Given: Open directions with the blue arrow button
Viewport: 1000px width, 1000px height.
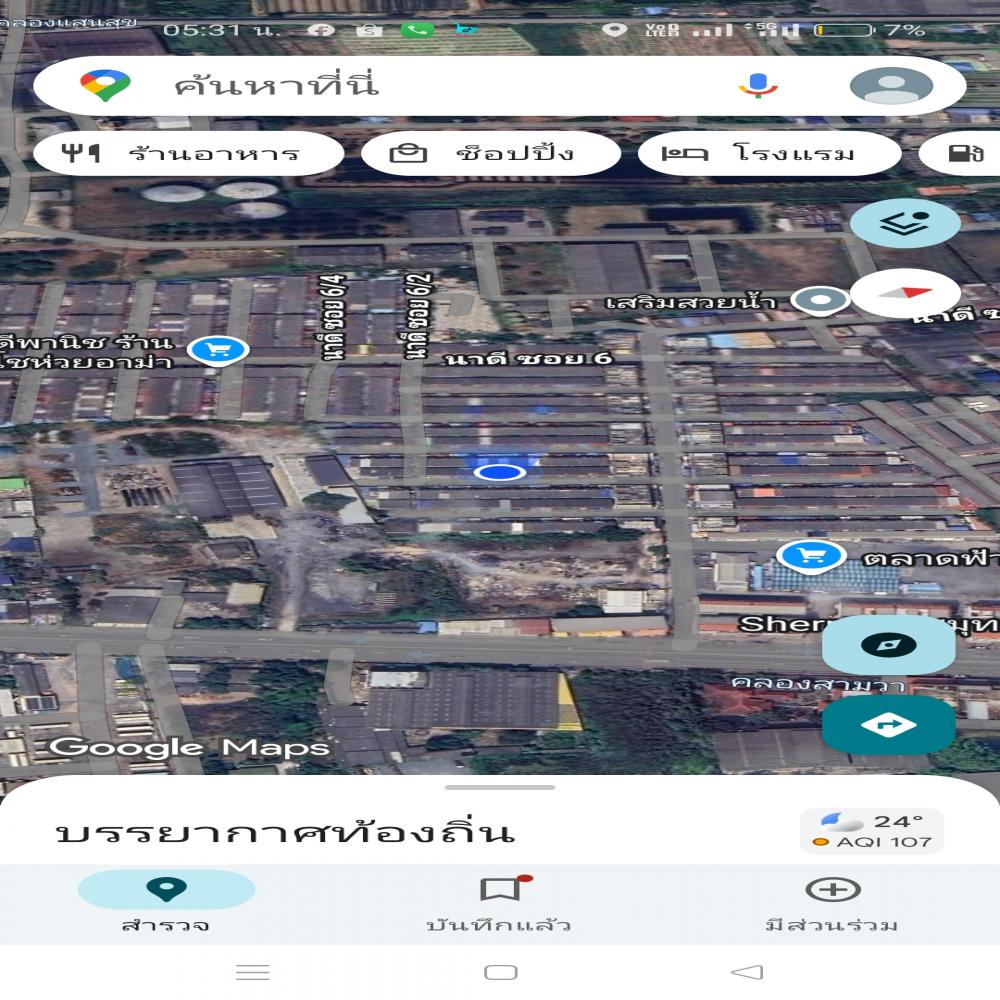Looking at the screenshot, I should point(887,725).
